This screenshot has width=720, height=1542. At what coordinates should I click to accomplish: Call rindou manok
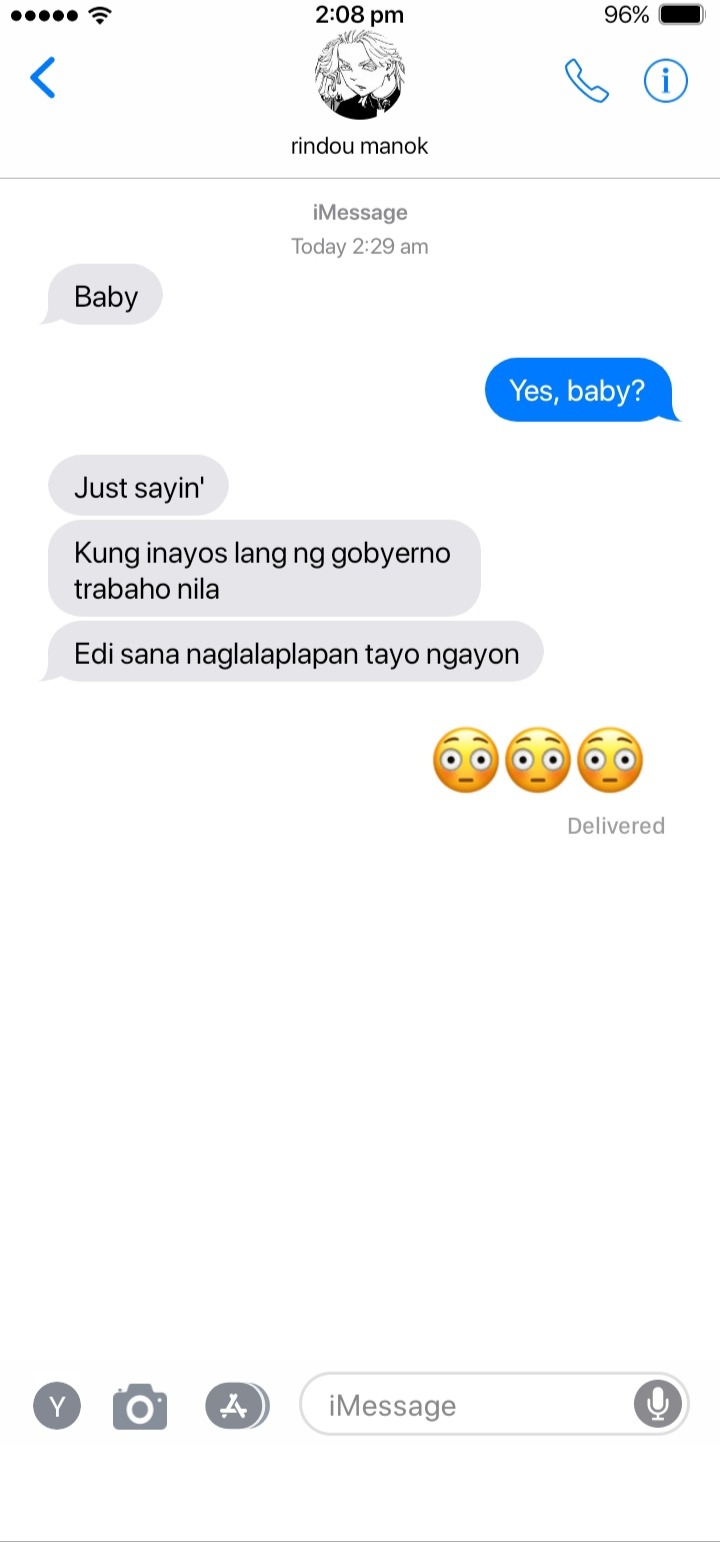tap(586, 81)
